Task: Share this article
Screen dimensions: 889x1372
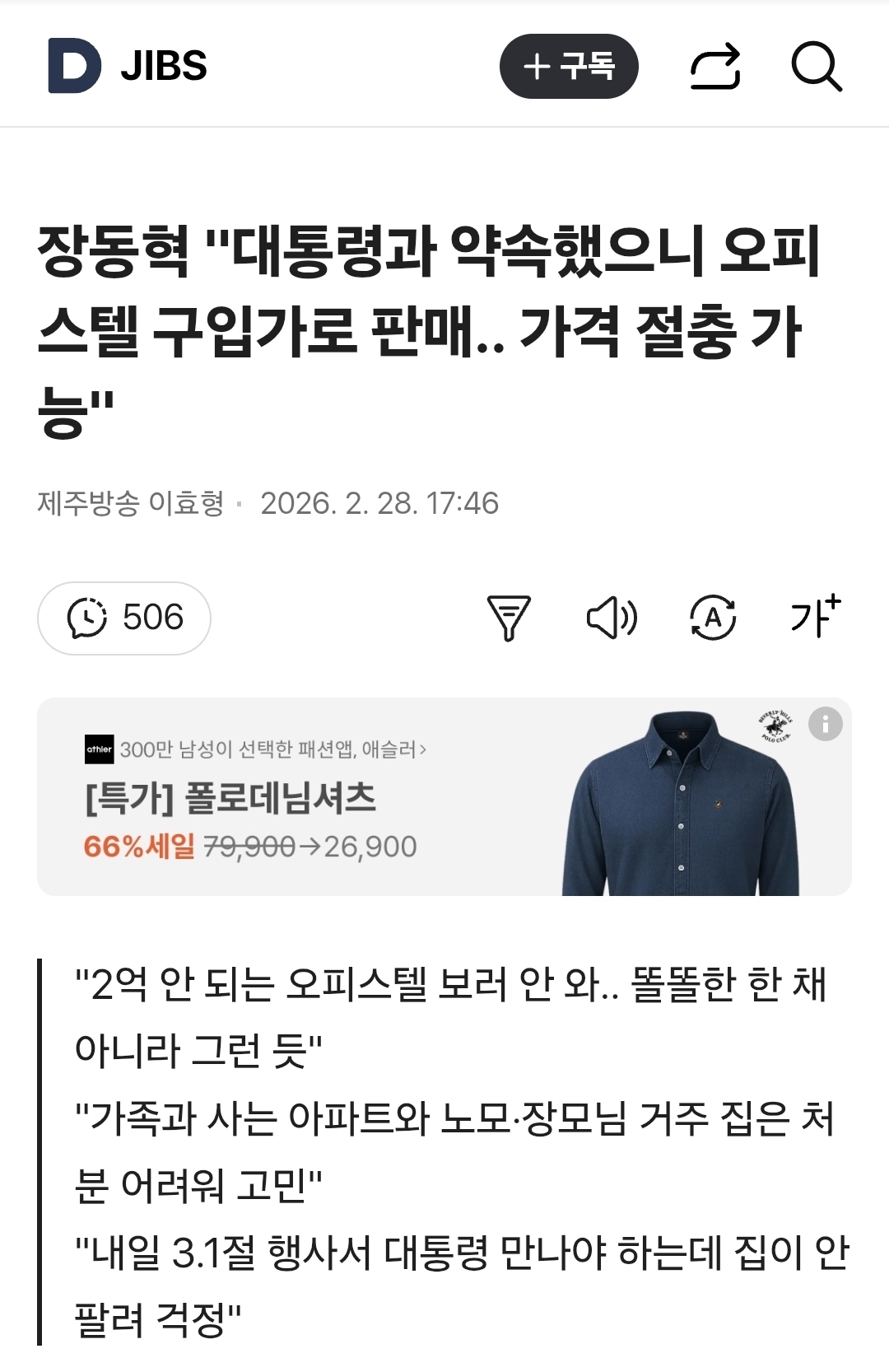Action: [x=714, y=67]
